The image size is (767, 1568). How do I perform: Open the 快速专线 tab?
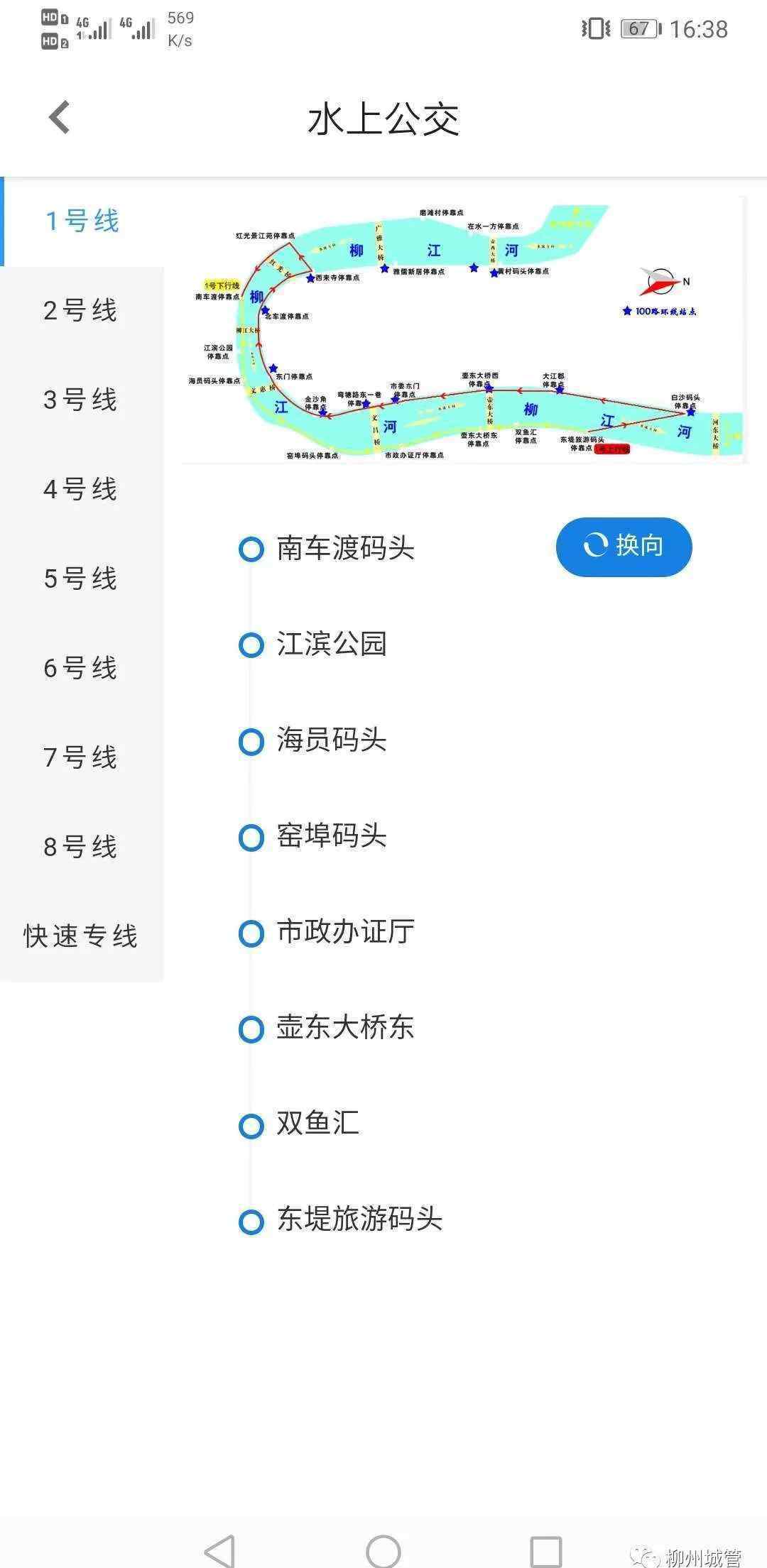pos(82,936)
